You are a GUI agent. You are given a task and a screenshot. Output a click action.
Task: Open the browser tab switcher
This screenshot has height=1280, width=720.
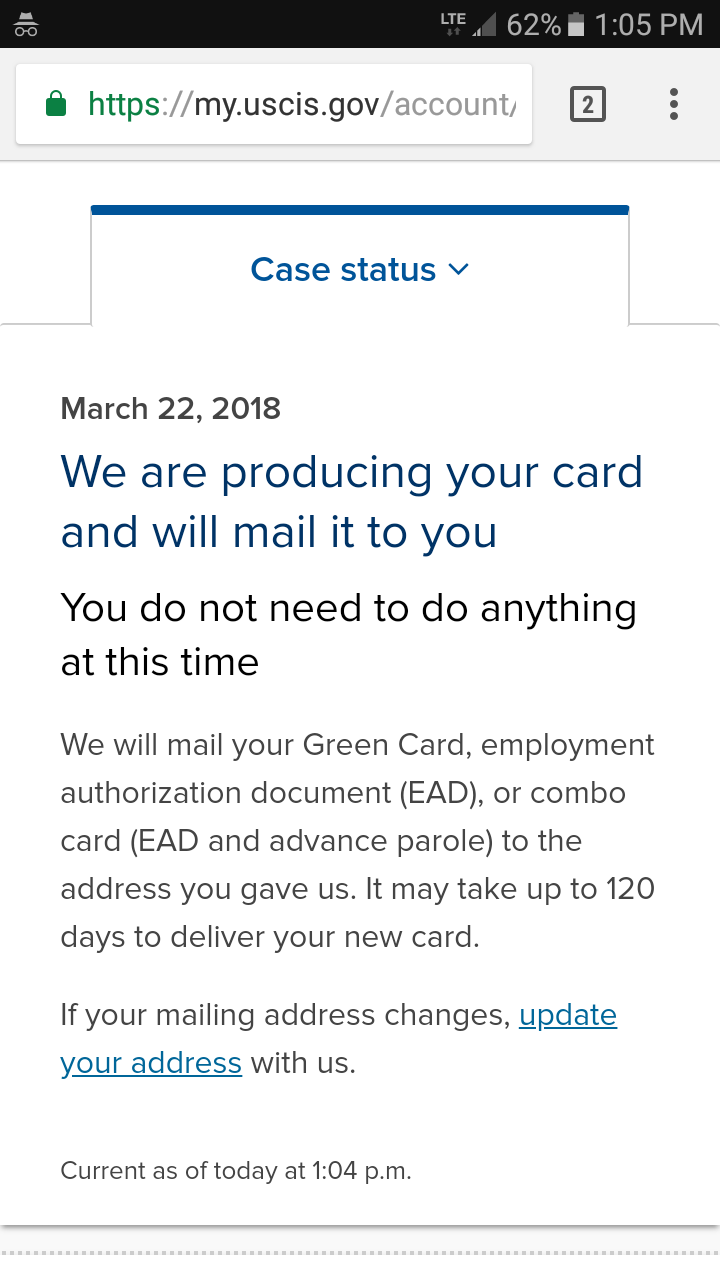(588, 104)
